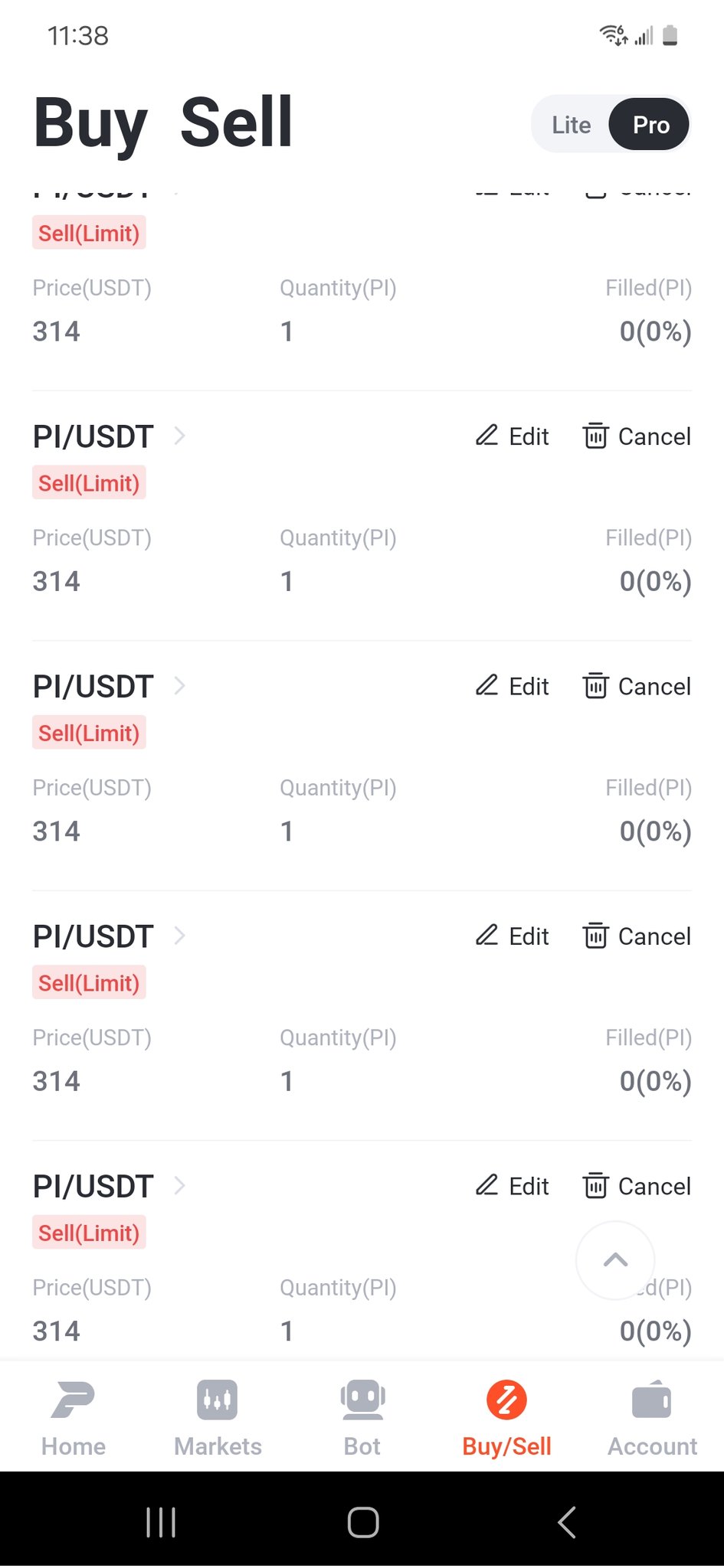The width and height of the screenshot is (724, 1568).
Task: Open the Account tab
Action: [652, 1416]
